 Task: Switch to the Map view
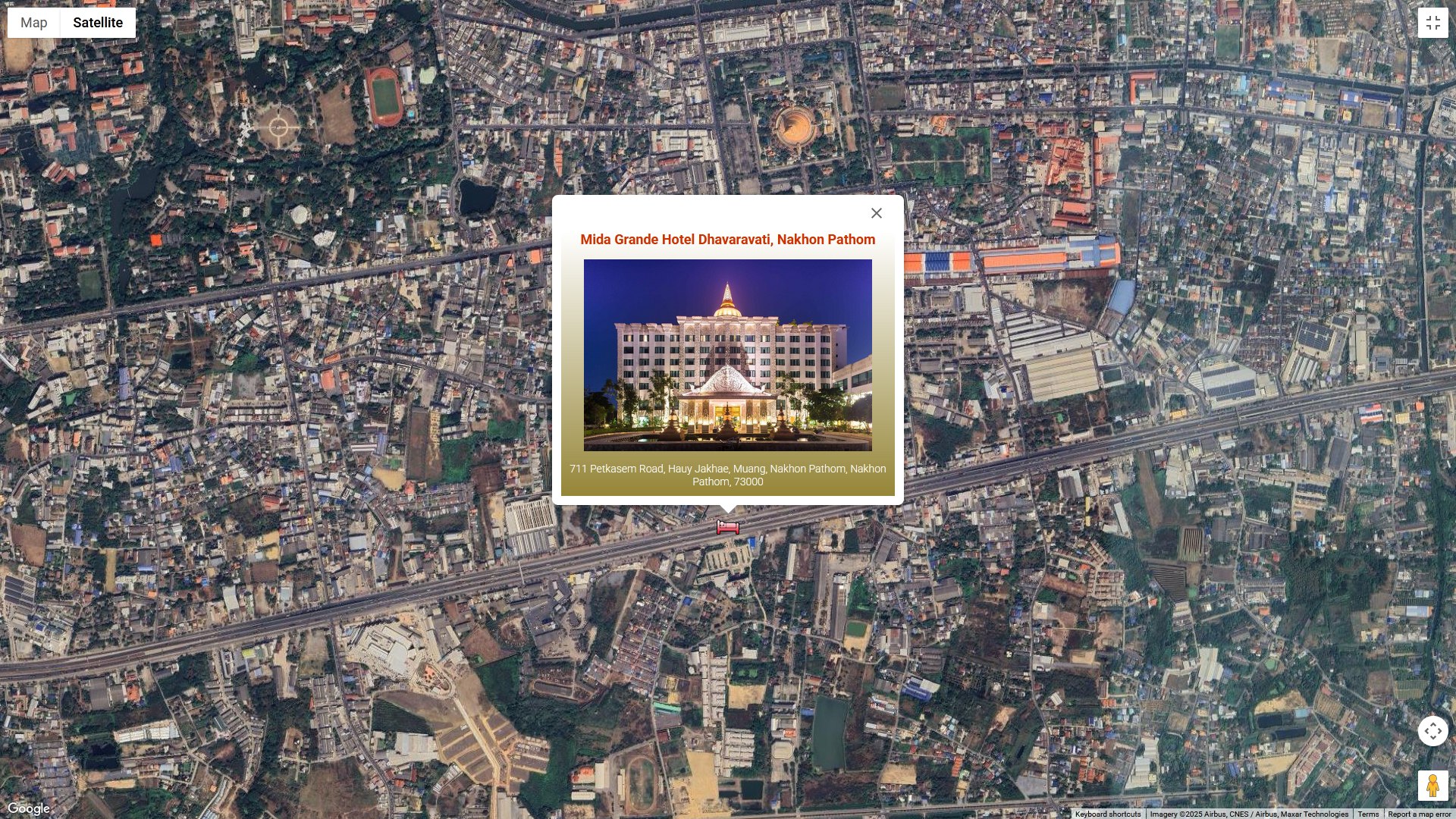(x=34, y=23)
